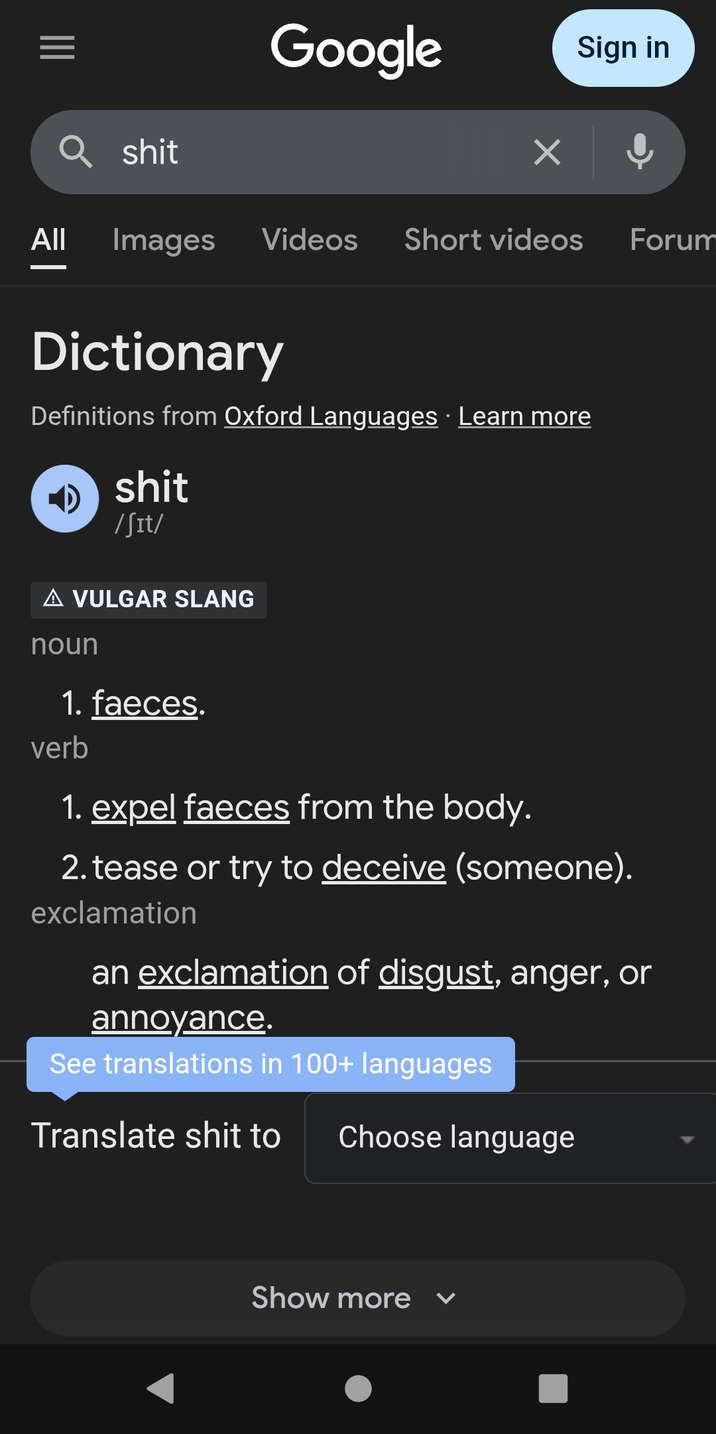Select the All tab
The width and height of the screenshot is (716, 1434).
point(48,240)
